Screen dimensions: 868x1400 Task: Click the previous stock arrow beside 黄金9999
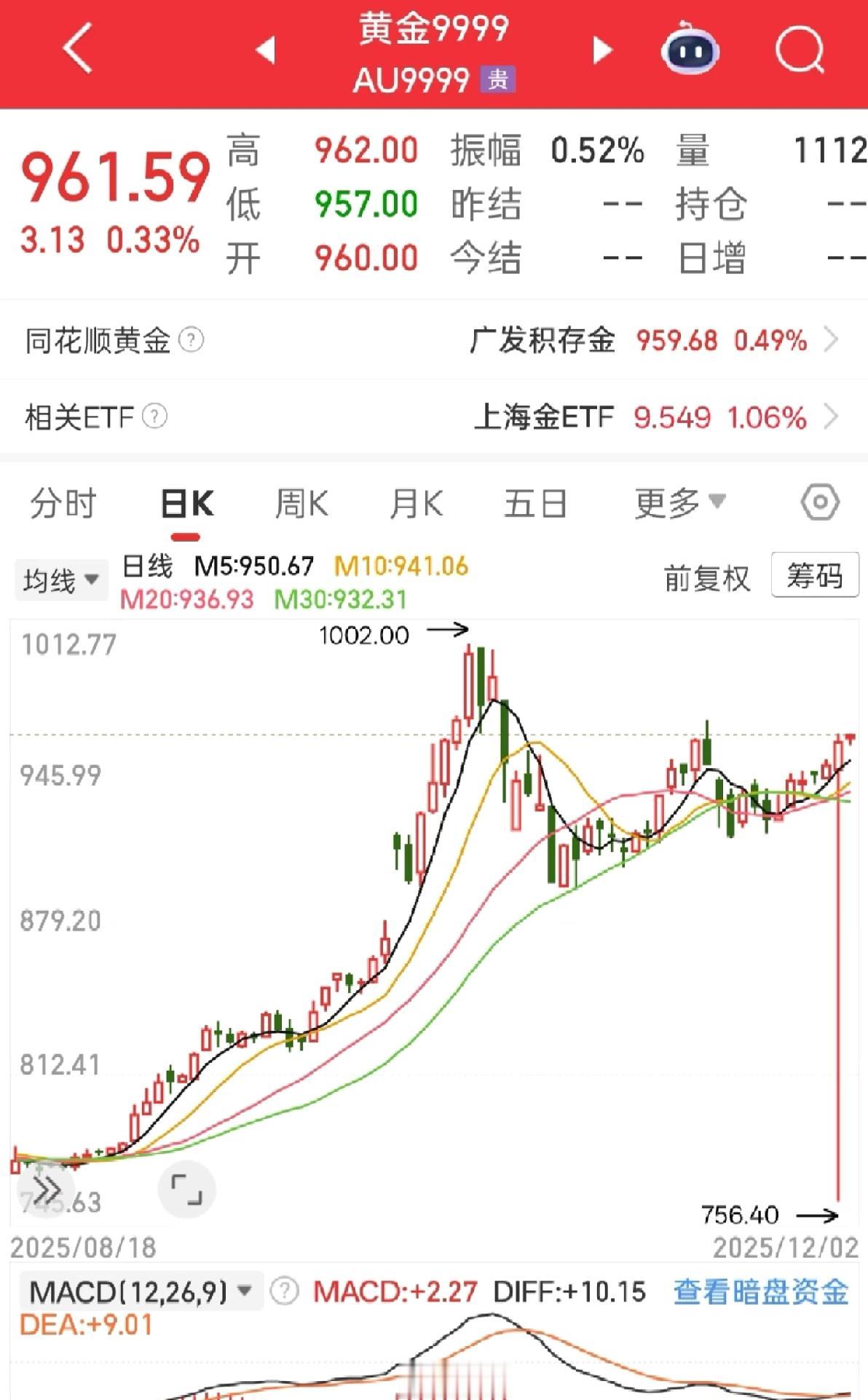[x=267, y=50]
